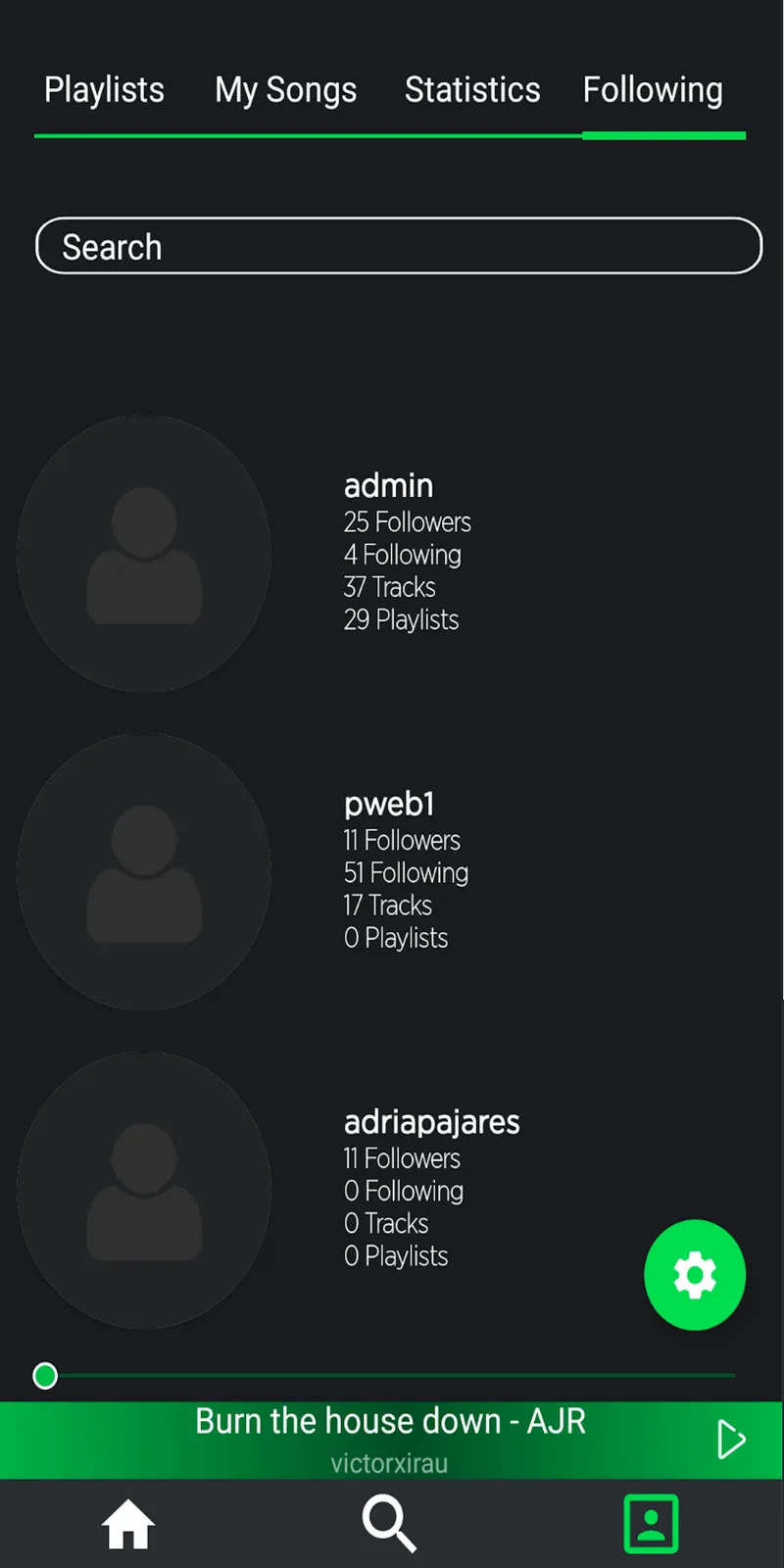Go to the home screen tab
784x1568 pixels.
128,1525
